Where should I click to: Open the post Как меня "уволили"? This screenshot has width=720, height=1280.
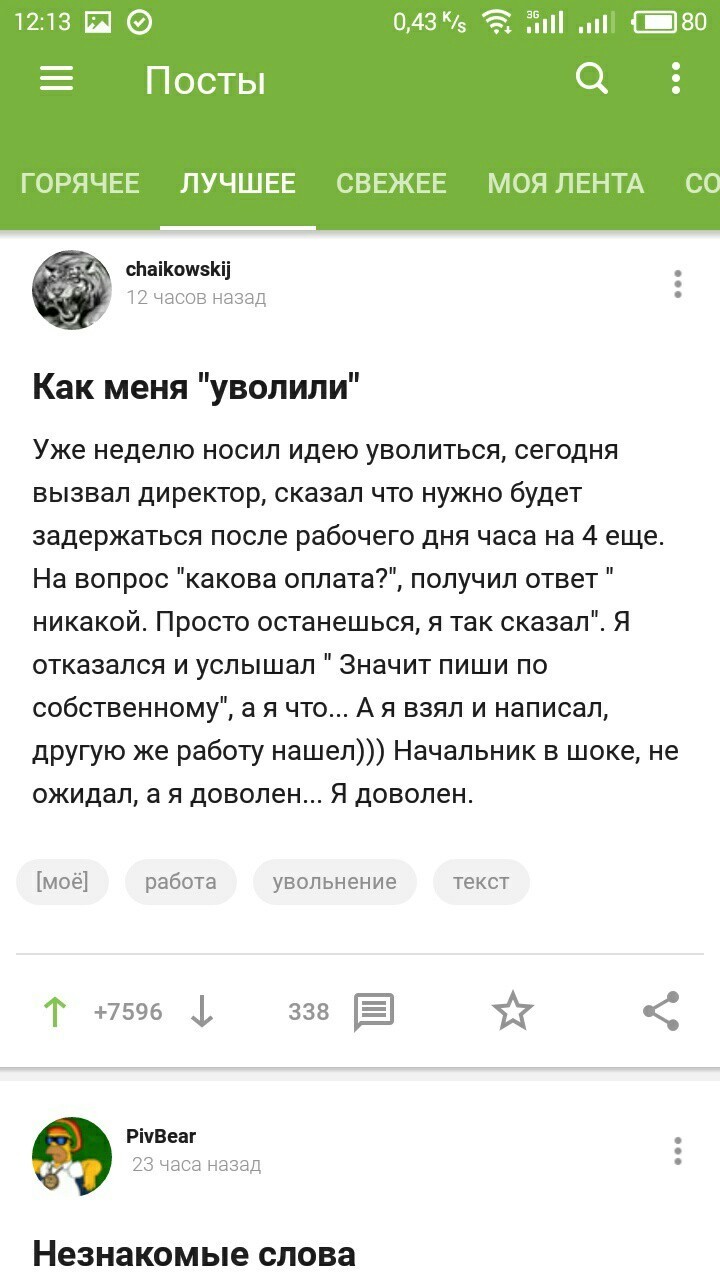coord(197,386)
